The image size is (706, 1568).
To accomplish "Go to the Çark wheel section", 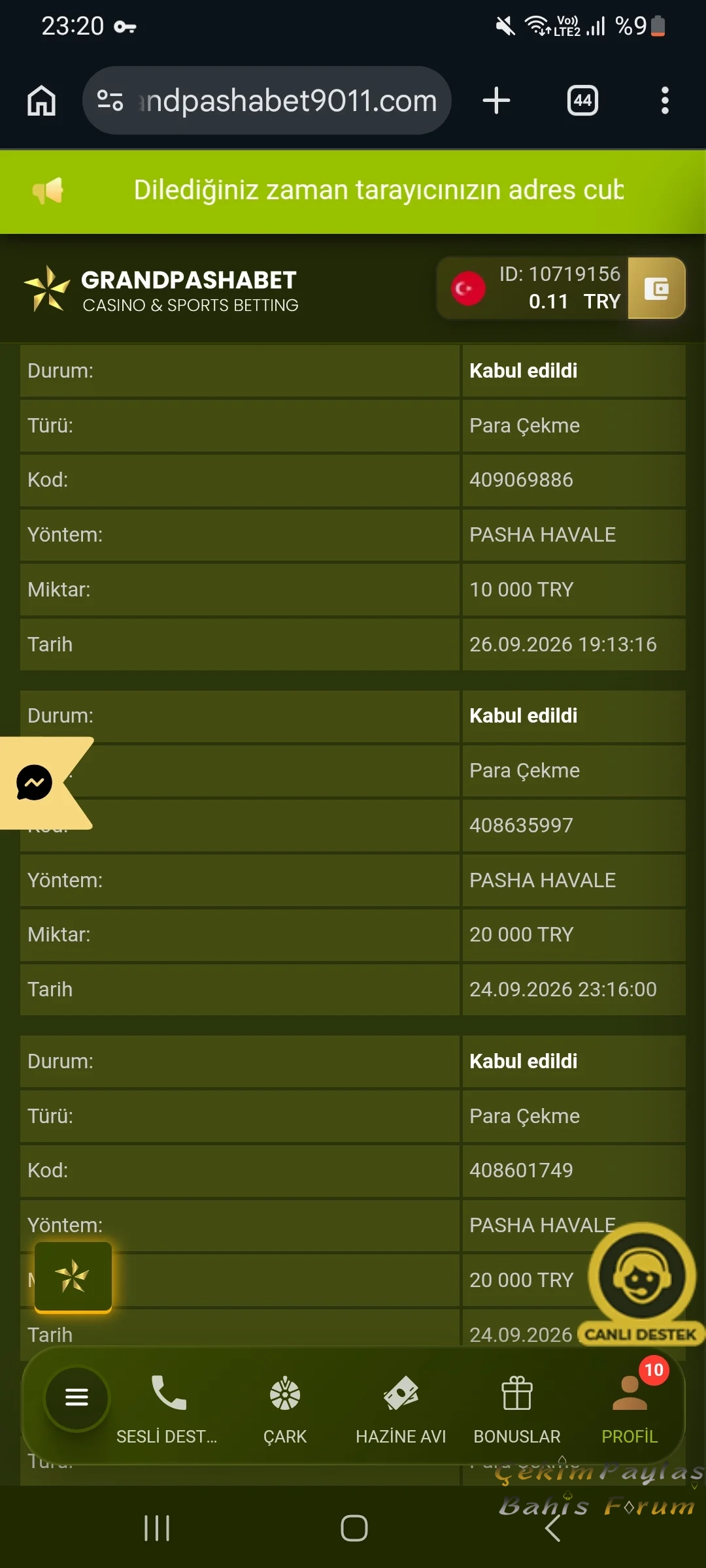I will click(285, 1408).
